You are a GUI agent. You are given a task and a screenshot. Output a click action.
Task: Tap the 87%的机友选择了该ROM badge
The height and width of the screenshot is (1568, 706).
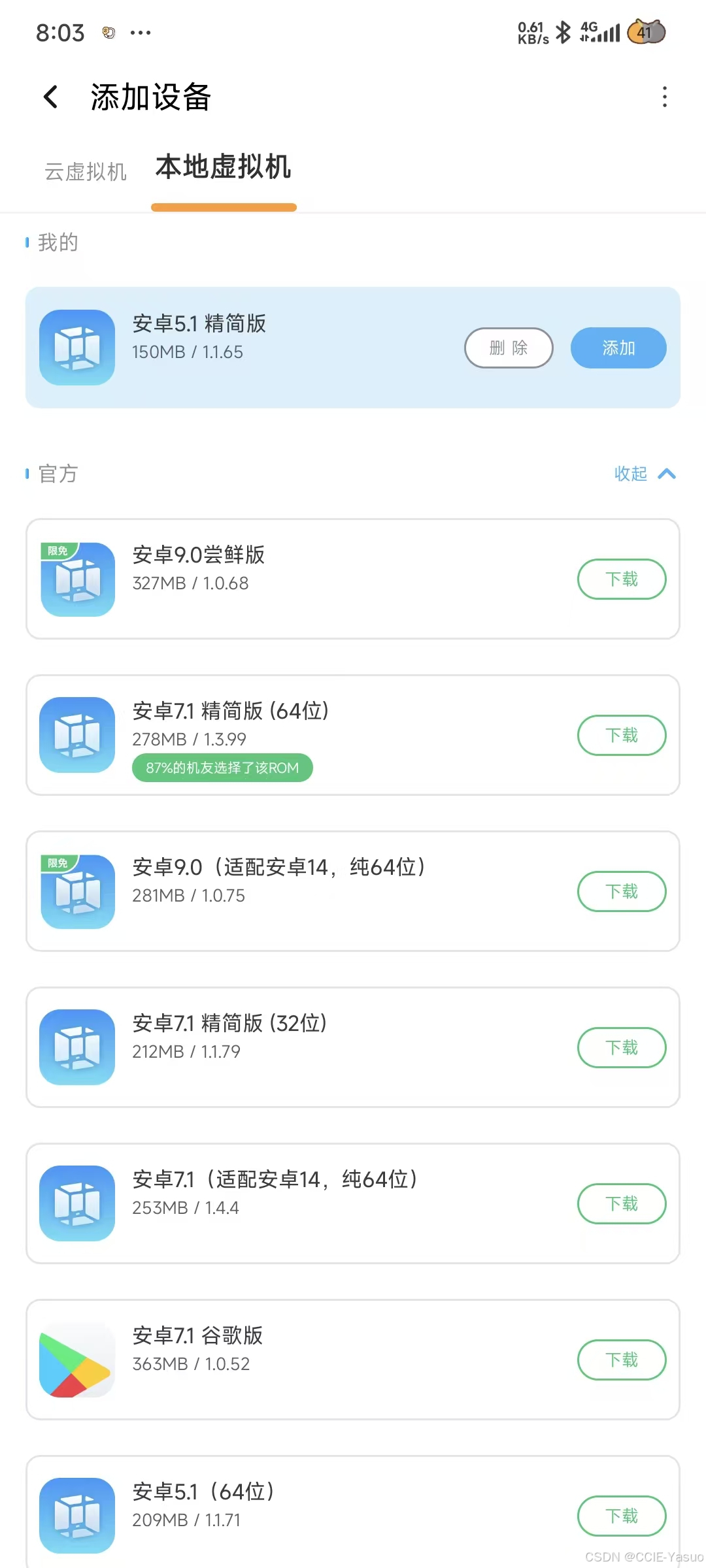point(222,768)
